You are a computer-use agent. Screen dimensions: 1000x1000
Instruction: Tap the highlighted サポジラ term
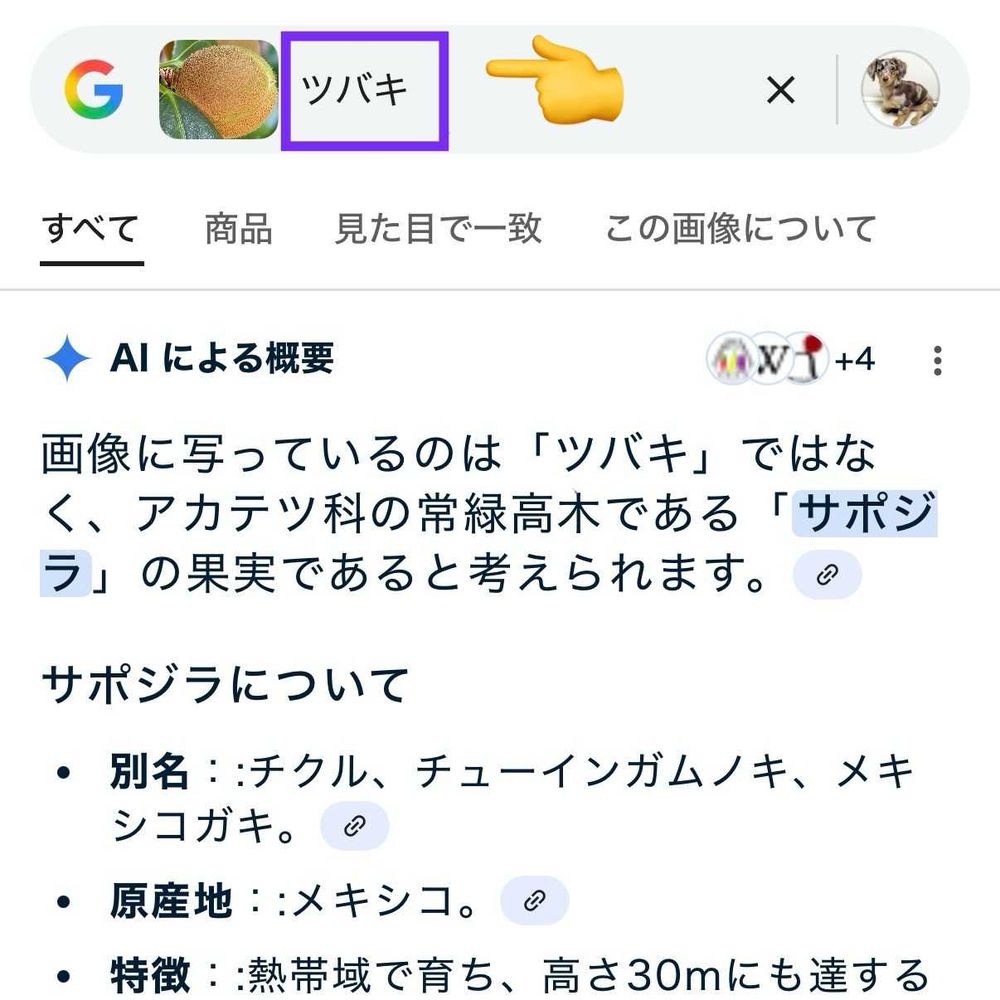pos(866,516)
